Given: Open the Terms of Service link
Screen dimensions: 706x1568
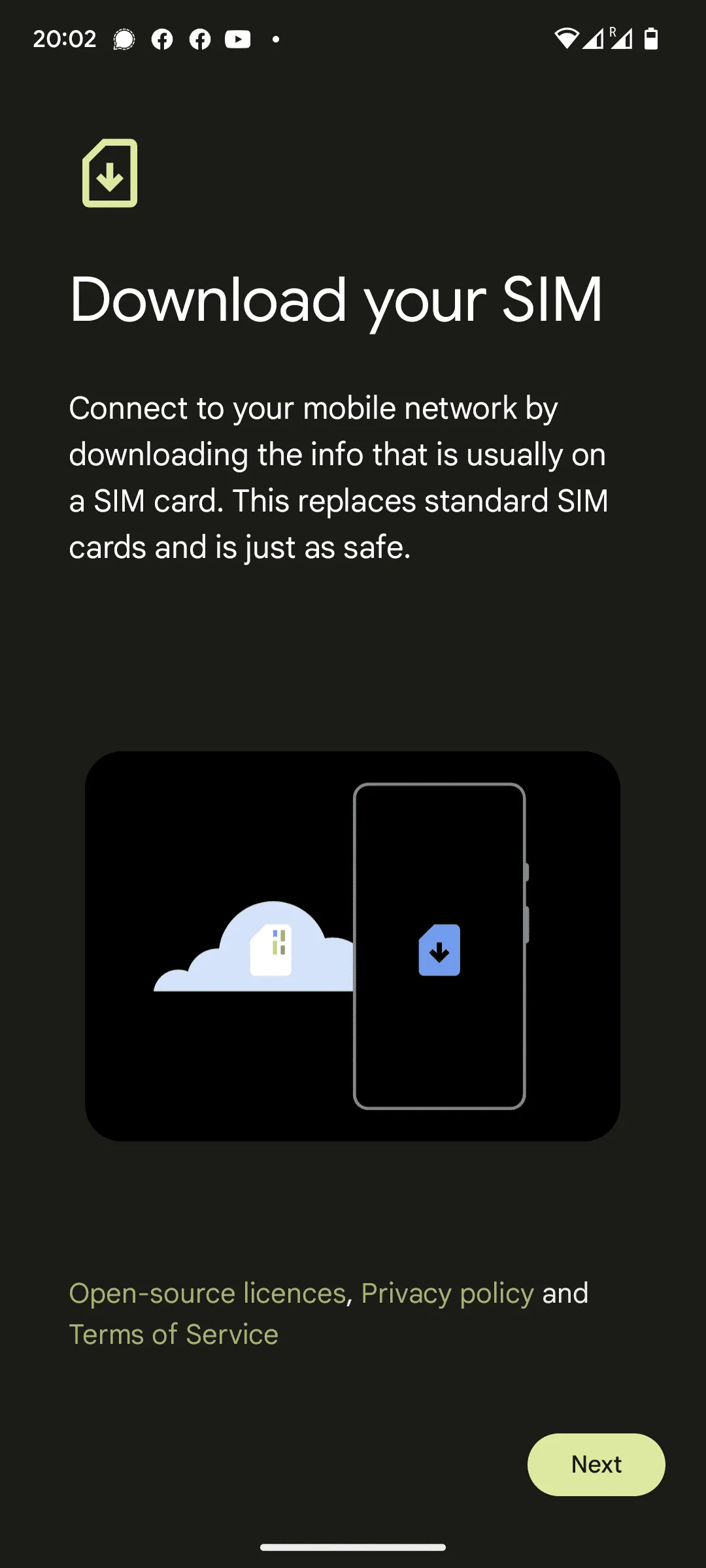Looking at the screenshot, I should click(x=174, y=1334).
